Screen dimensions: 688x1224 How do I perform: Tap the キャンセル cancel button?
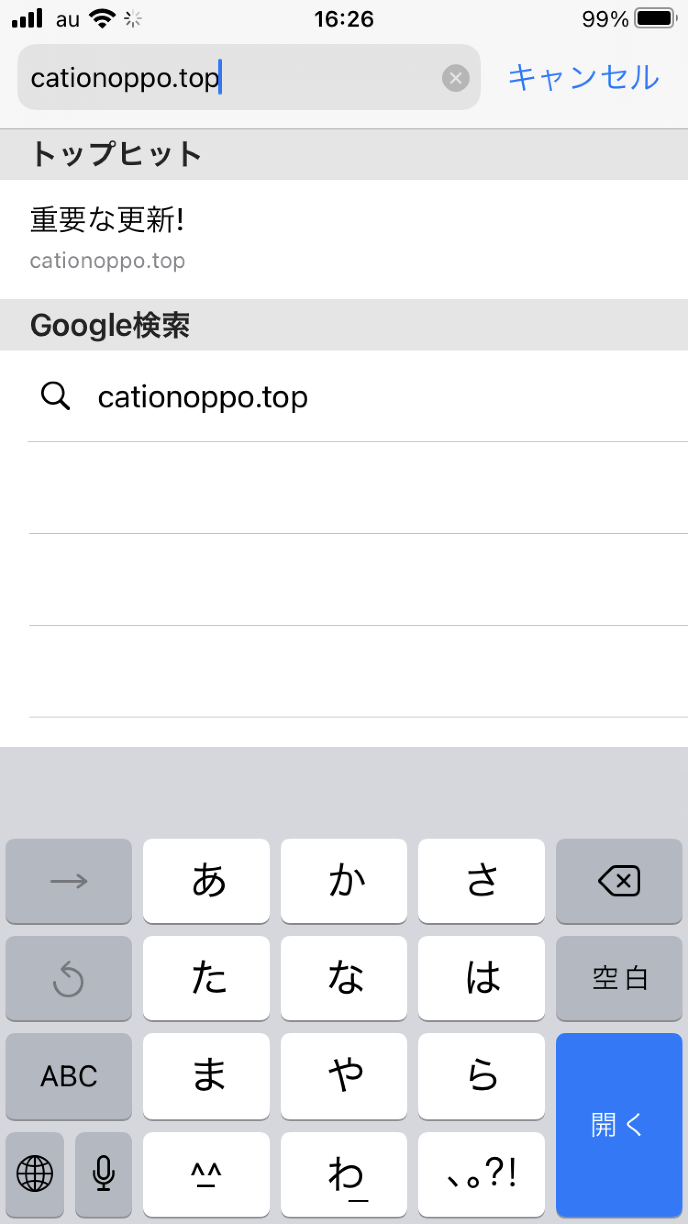coord(583,77)
